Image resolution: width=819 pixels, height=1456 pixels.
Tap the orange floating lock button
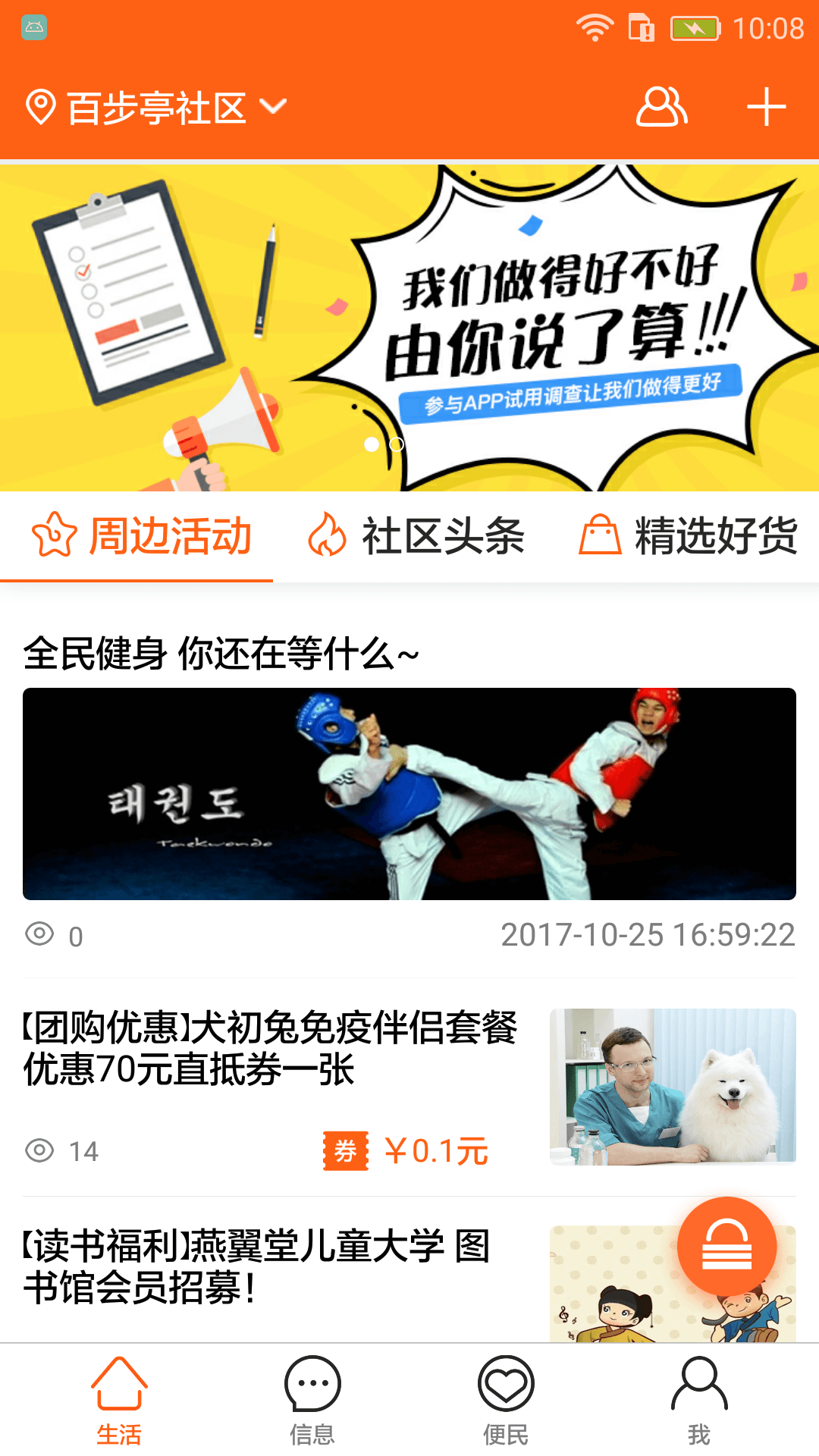point(726,1246)
